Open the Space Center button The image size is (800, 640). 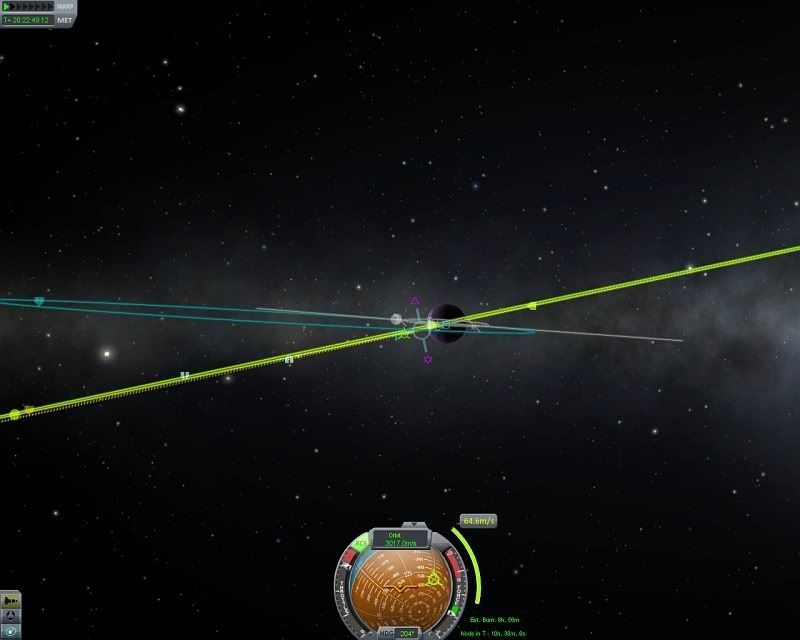click(x=11, y=614)
